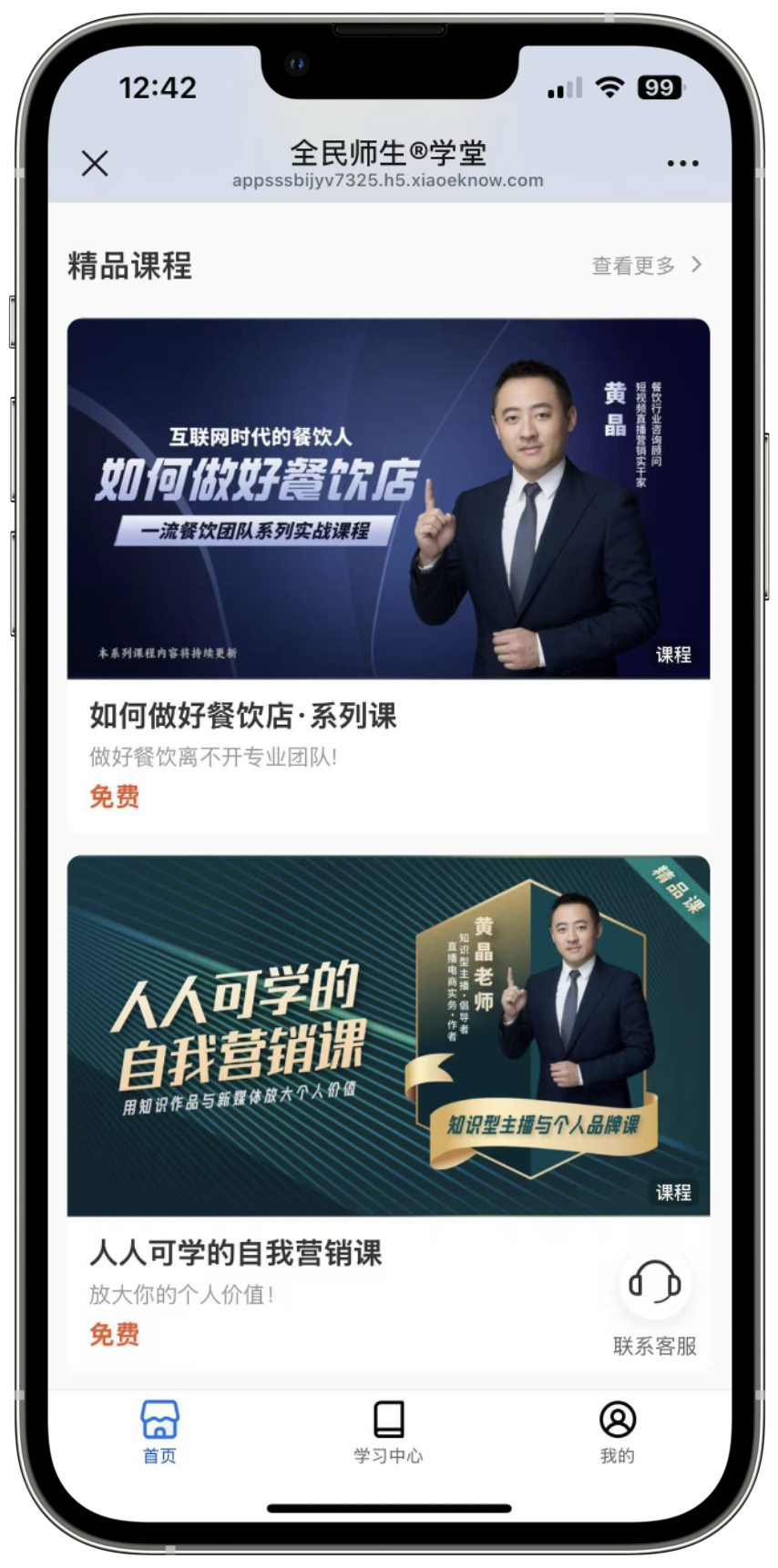Close the 全民师生学堂 web page
The height and width of the screenshot is (1568, 778).
[95, 164]
